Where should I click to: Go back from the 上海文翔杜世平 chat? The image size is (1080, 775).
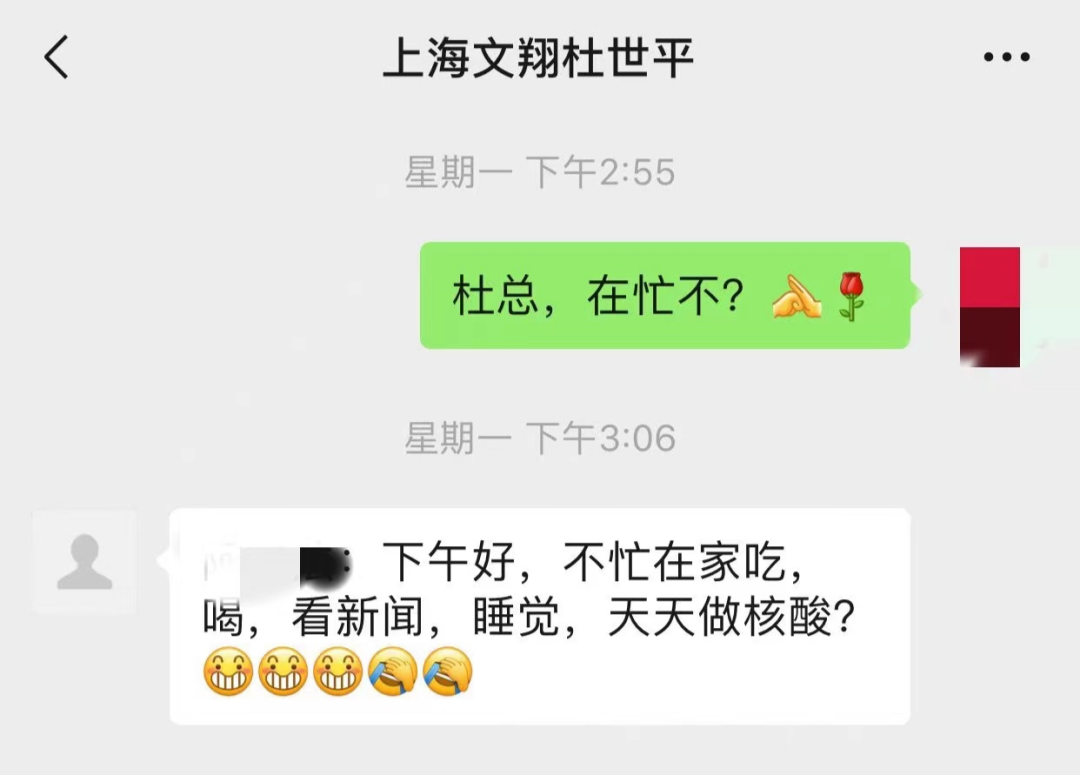[x=57, y=57]
